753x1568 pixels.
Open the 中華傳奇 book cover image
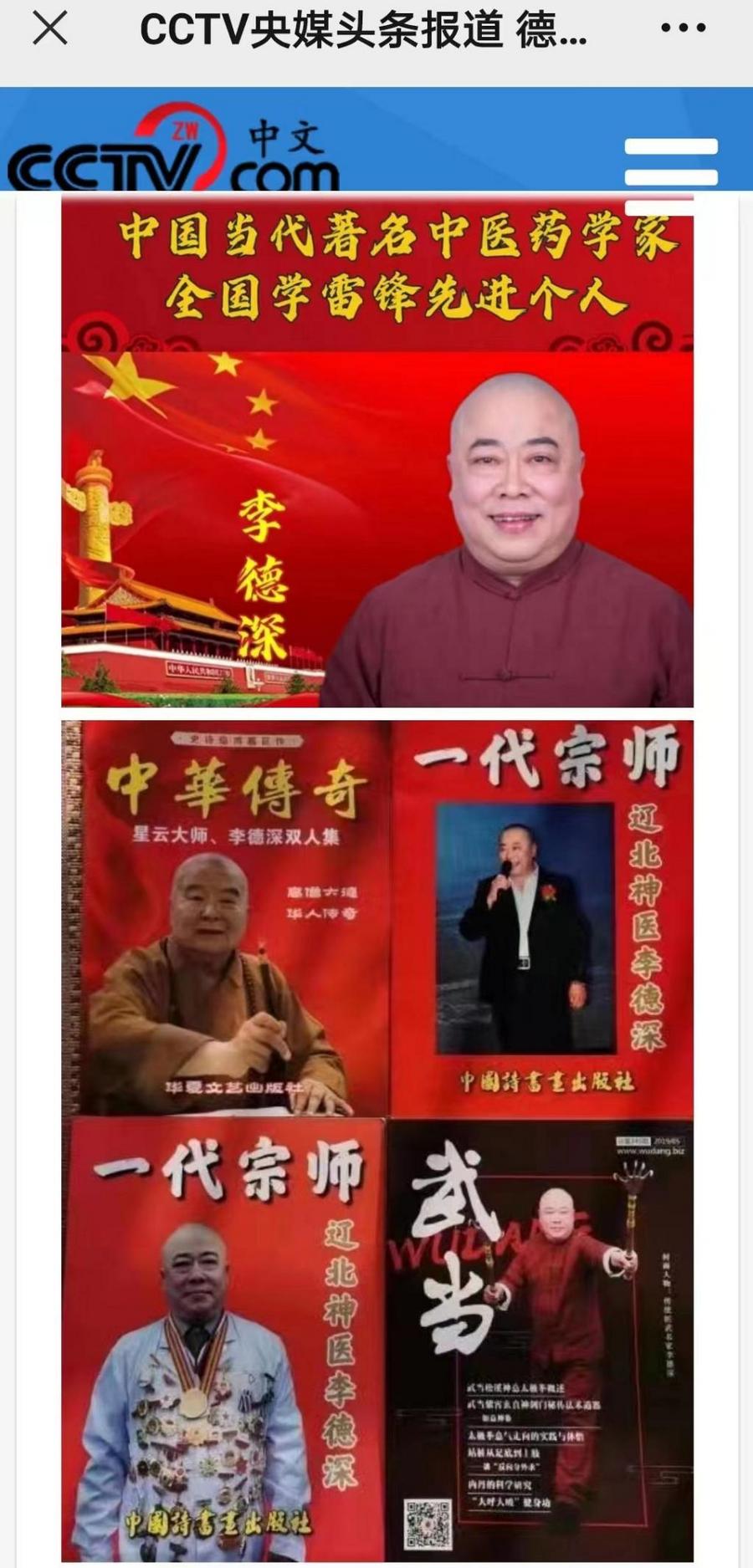[x=226, y=916]
